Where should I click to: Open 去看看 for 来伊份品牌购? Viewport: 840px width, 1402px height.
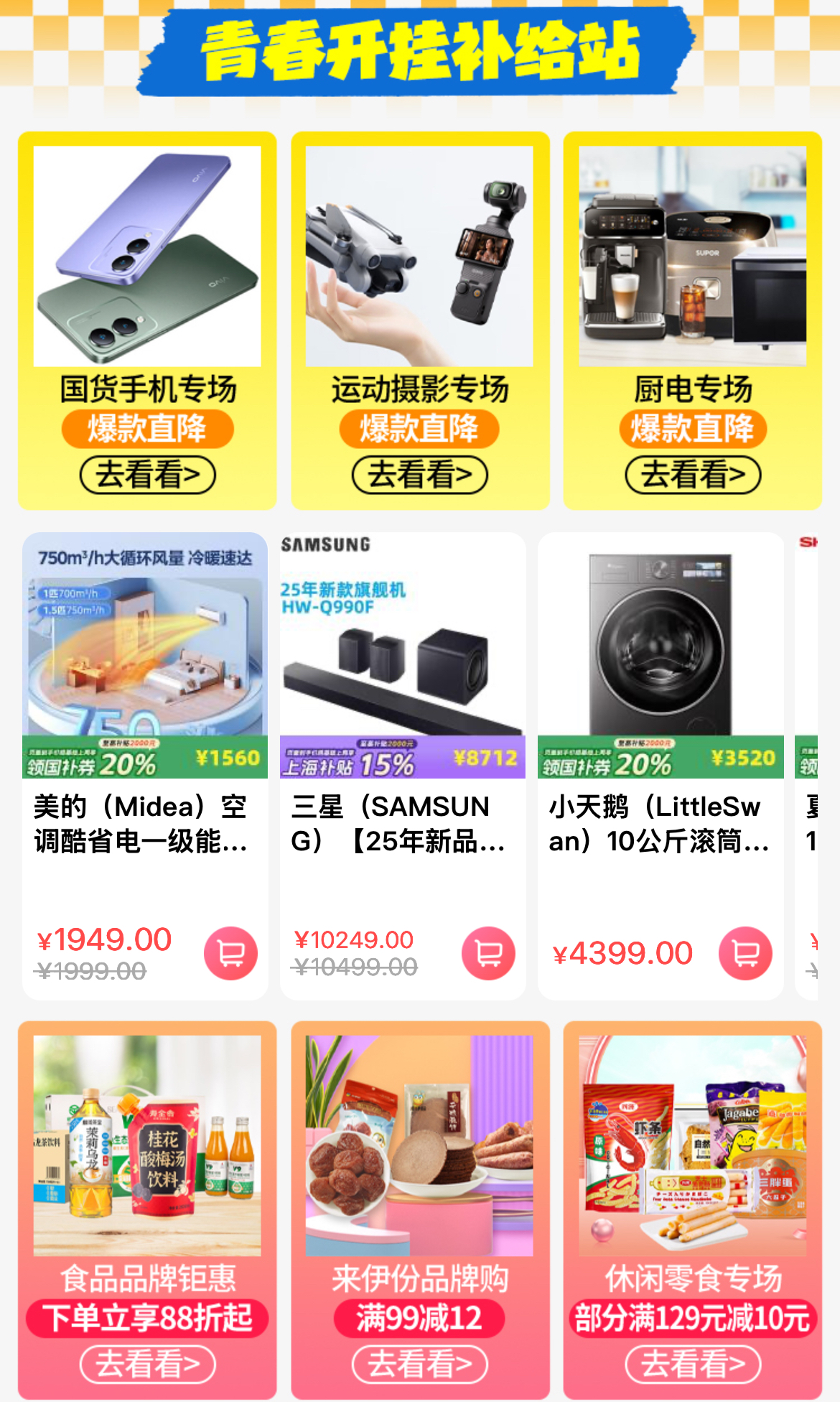(x=419, y=1364)
